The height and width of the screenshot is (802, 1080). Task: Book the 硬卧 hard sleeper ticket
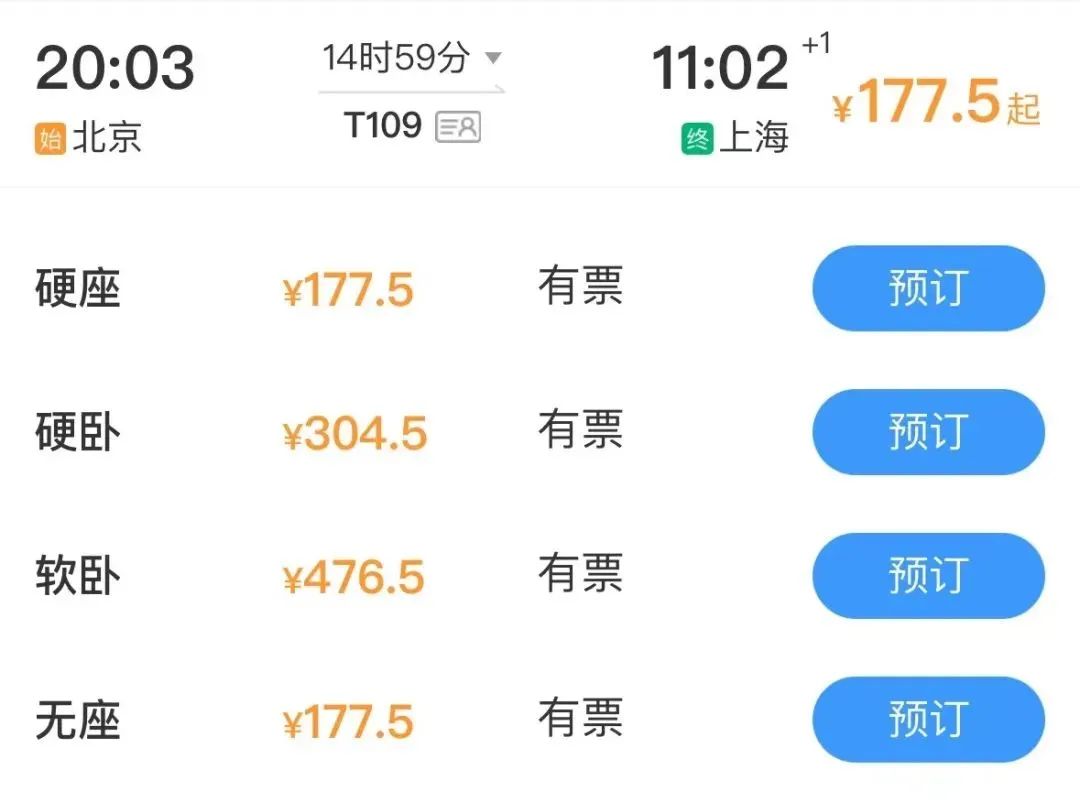(x=927, y=432)
